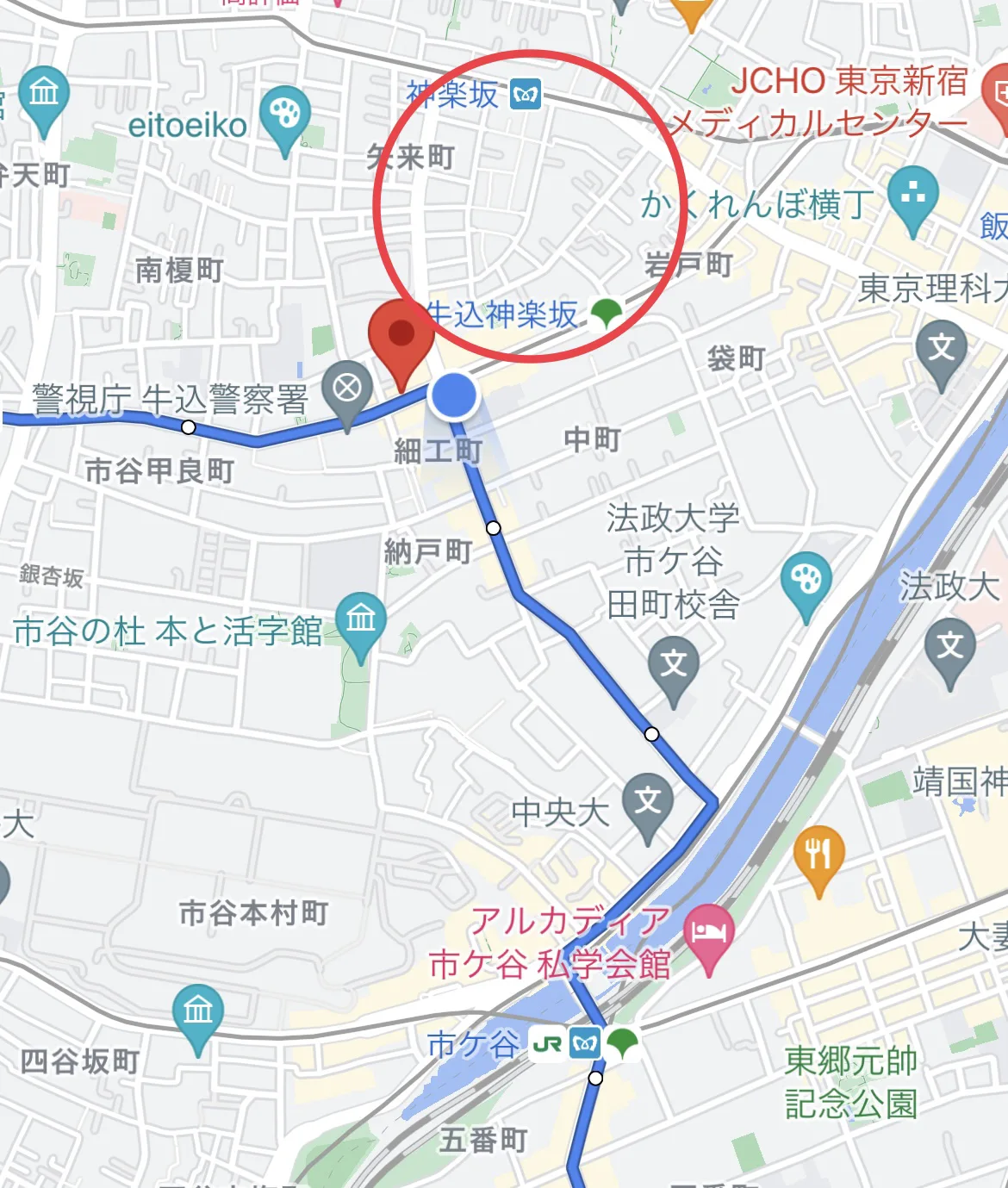Screen dimensions: 1008x1188
Task: Open the 中央大 school pin
Action: click(648, 803)
